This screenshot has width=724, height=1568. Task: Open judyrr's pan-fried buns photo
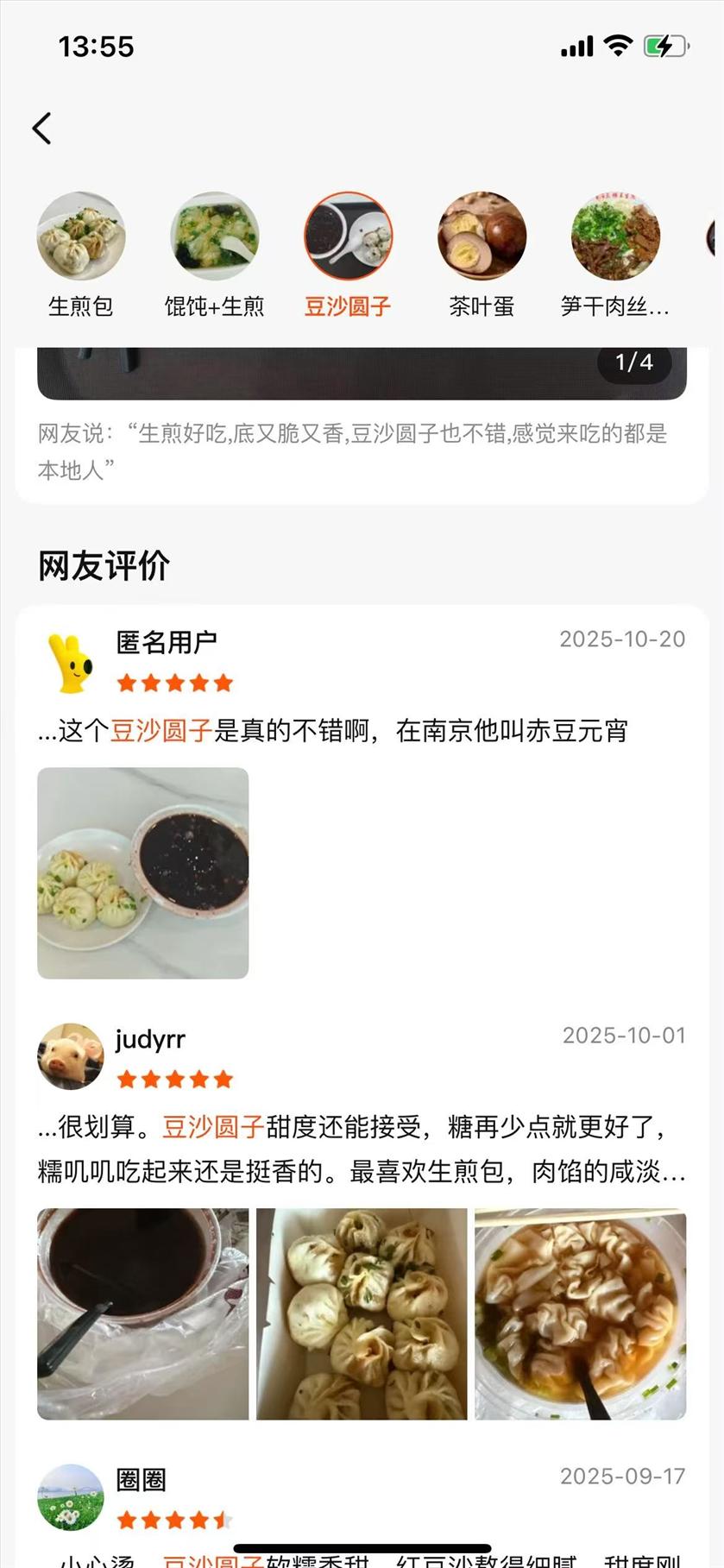[362, 1313]
